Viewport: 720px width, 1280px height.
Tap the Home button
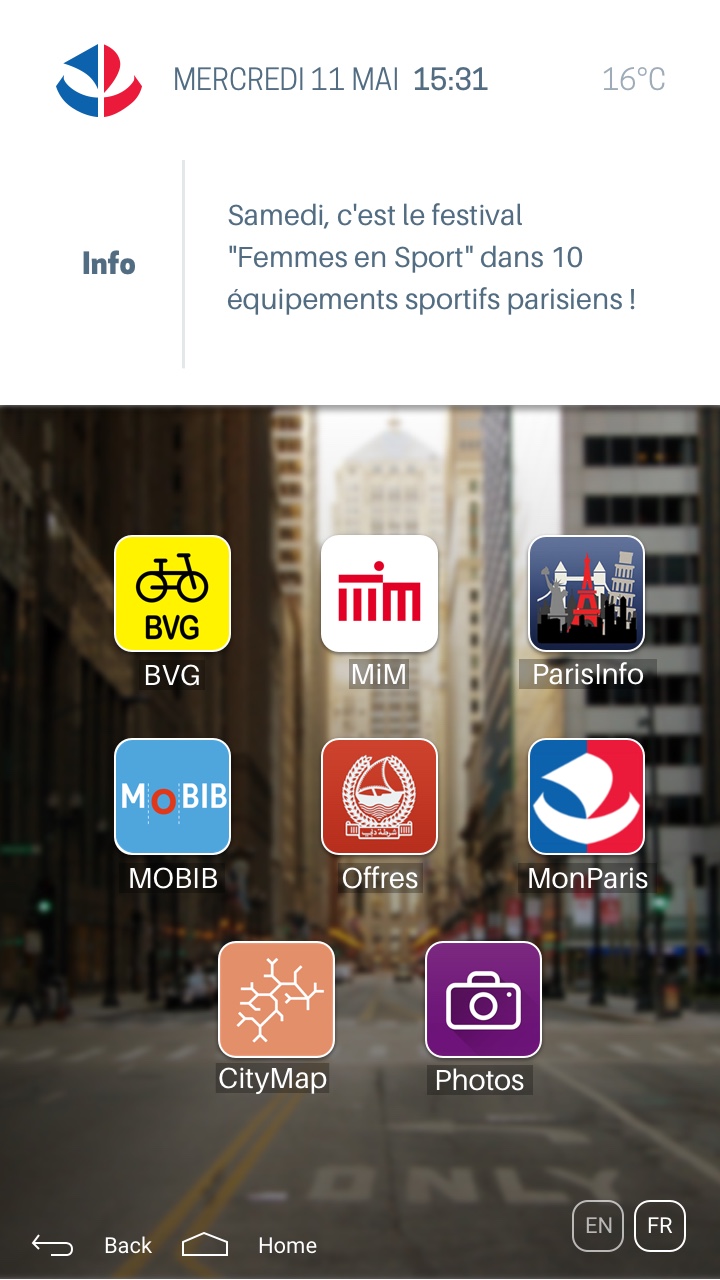coord(249,1245)
